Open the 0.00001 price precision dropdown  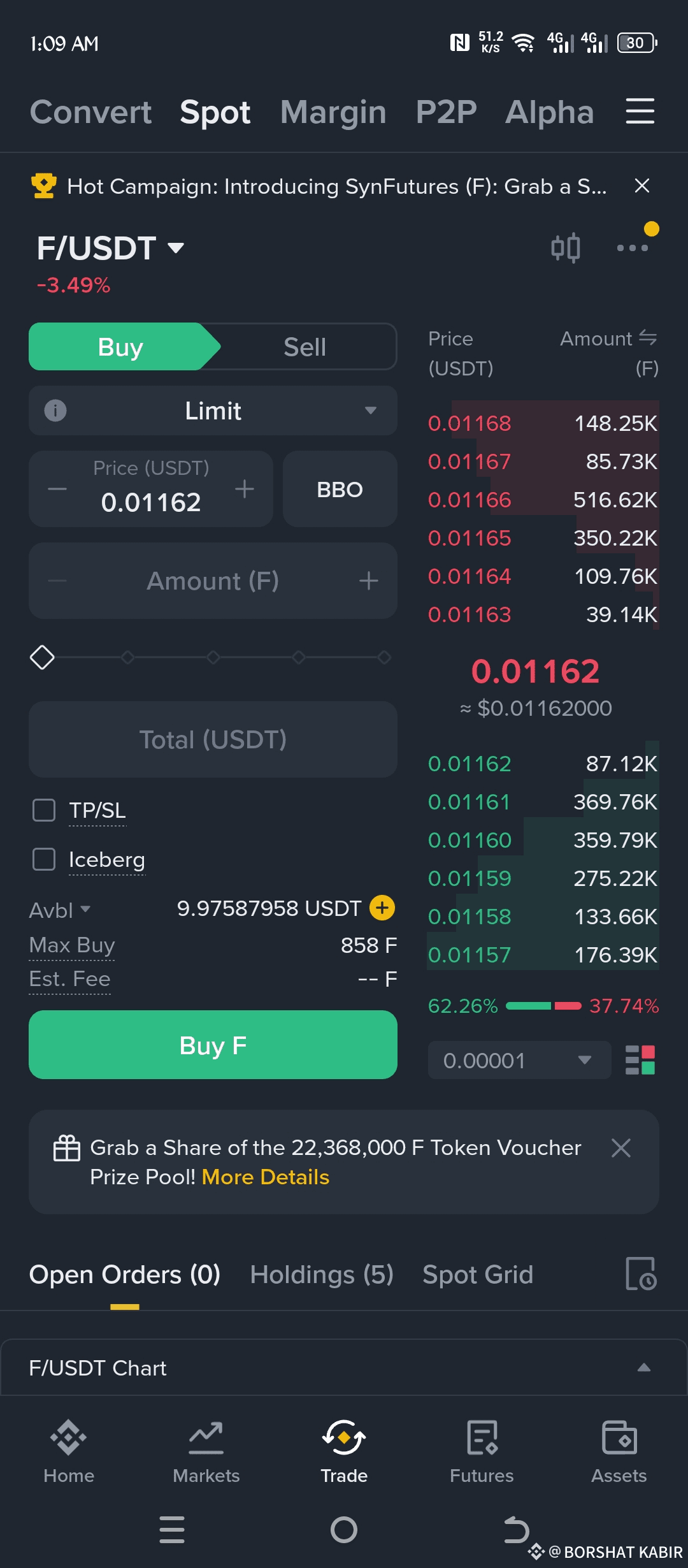pos(519,1061)
